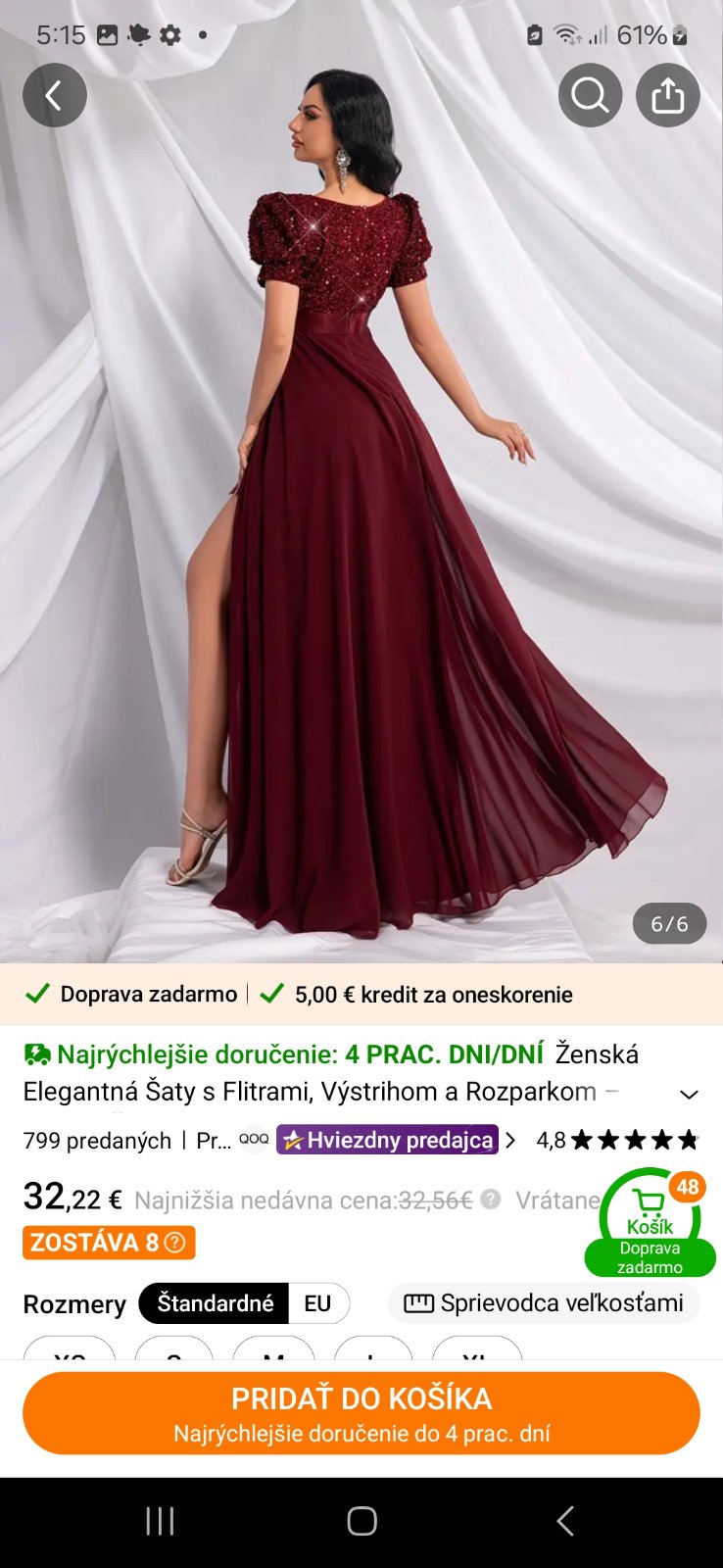Switch sizes to EU
The width and height of the screenshot is (723, 1568).
point(317,1303)
